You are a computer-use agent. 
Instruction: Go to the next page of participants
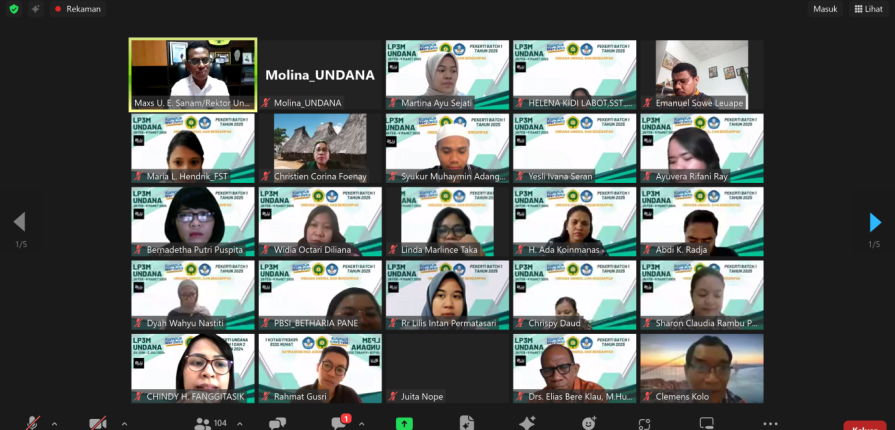tap(875, 222)
